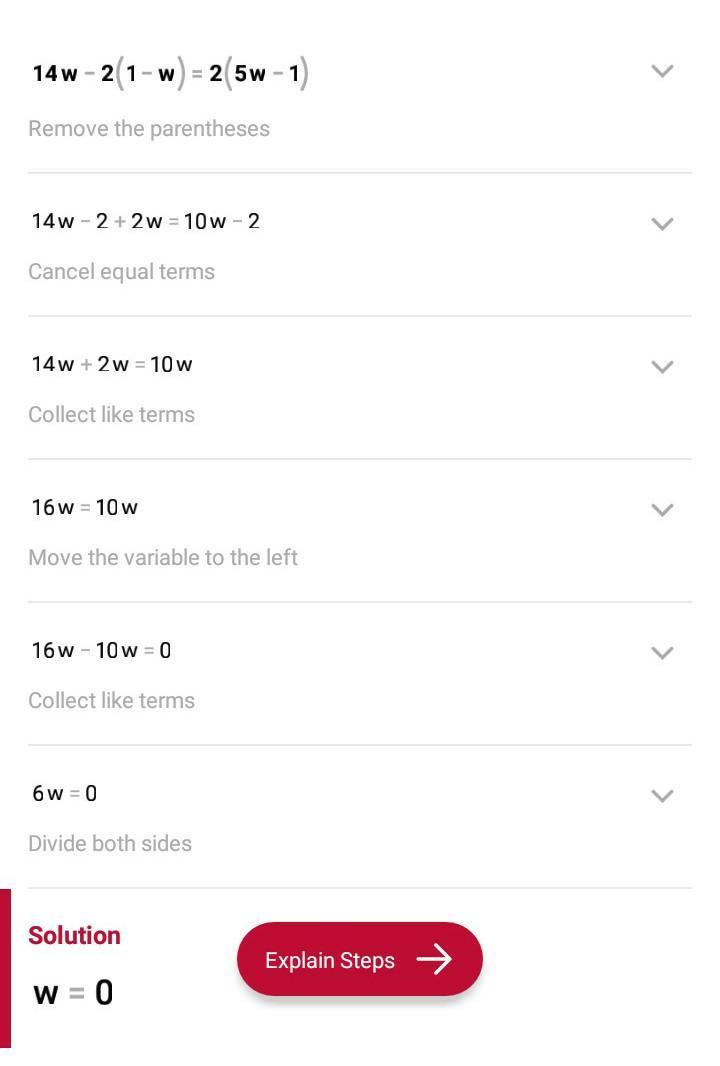The image size is (720, 1066).
Task: Expand the Remove the parentheses step
Action: click(x=661, y=71)
